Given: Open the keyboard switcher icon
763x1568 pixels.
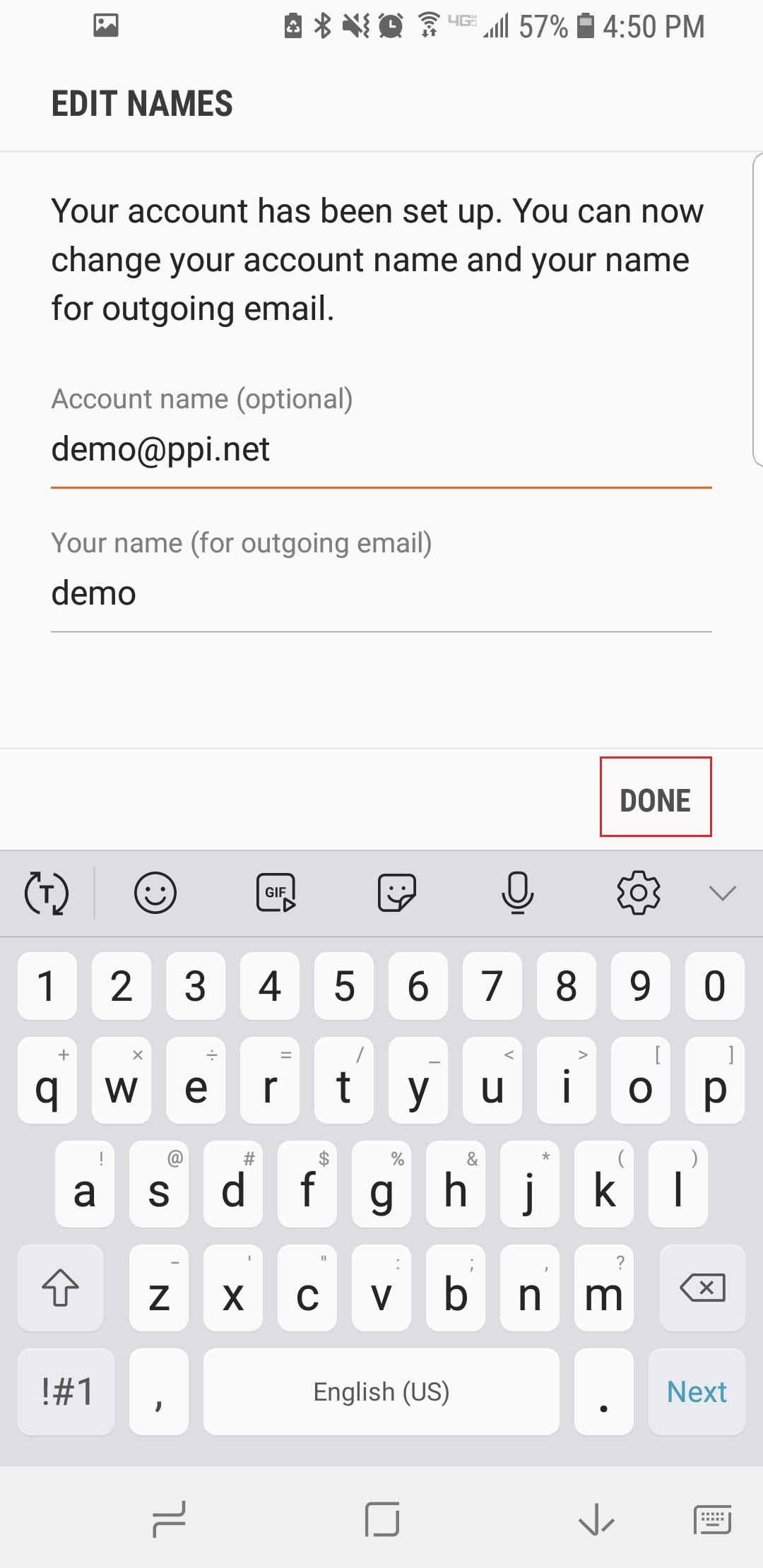Looking at the screenshot, I should 712,1519.
